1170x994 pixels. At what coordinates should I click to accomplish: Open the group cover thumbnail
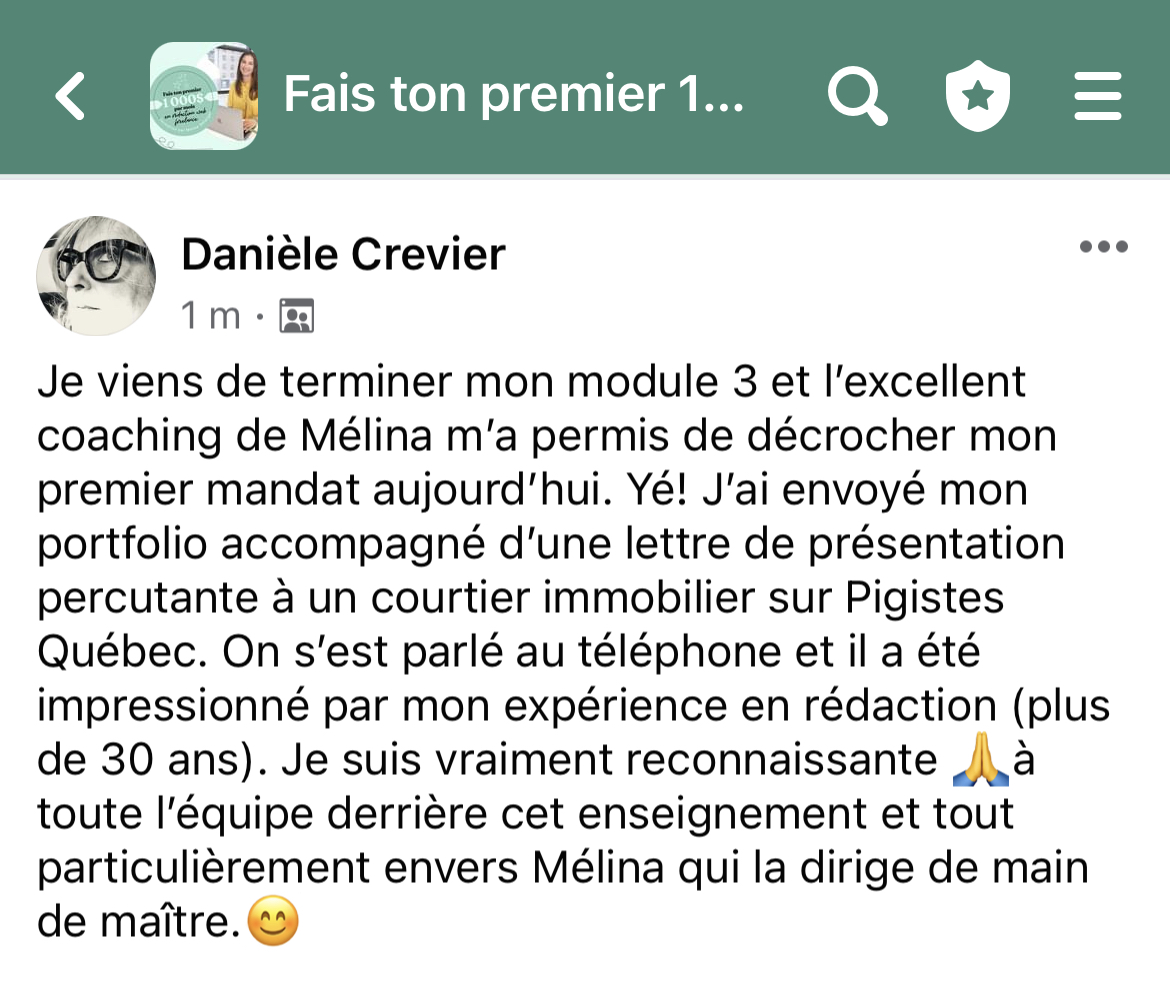[x=204, y=96]
